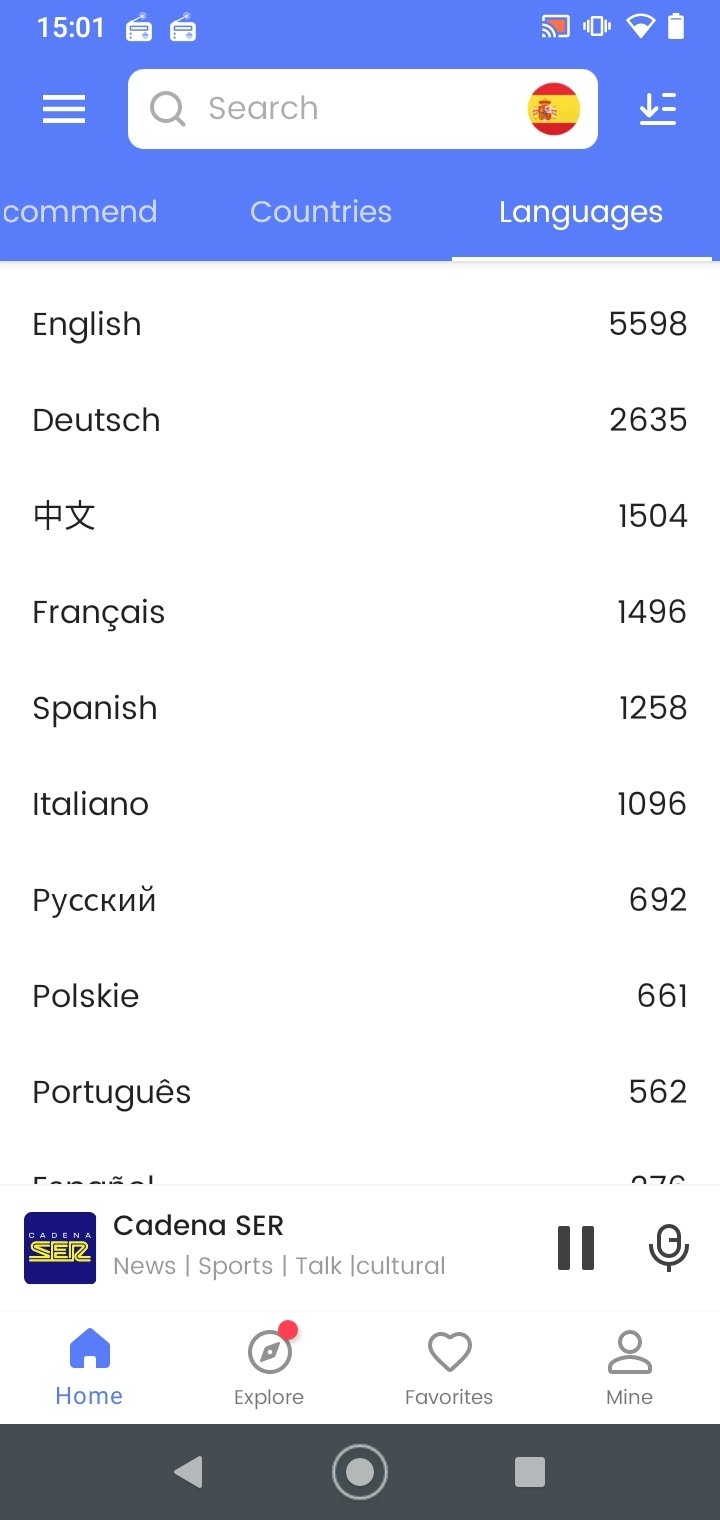
Task: Open the sort options icon
Action: point(658,109)
